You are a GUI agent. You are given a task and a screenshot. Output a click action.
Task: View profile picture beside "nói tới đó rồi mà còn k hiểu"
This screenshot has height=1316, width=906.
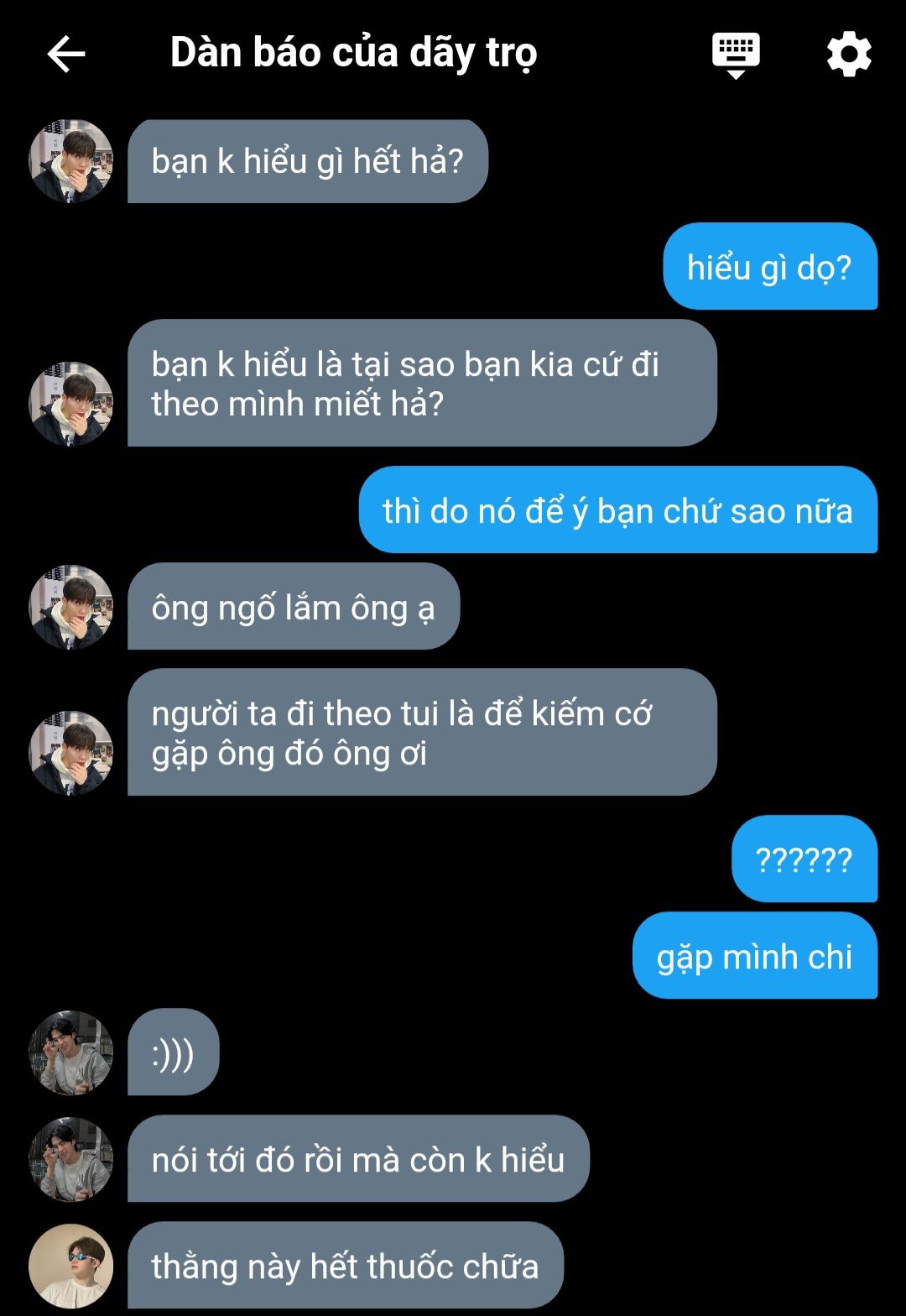(x=71, y=1159)
